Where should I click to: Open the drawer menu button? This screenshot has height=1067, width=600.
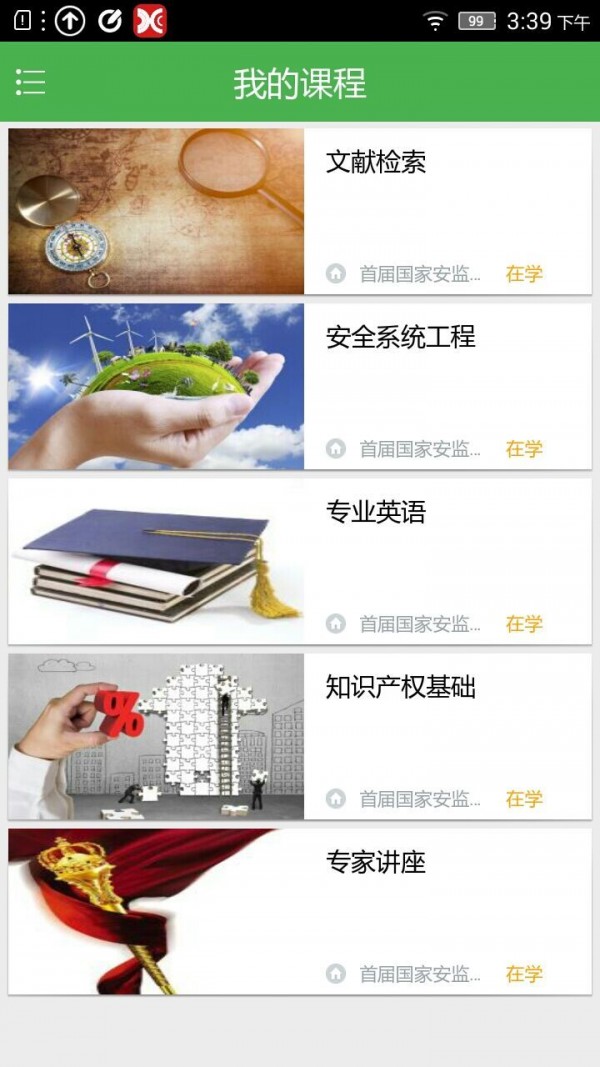(30, 82)
